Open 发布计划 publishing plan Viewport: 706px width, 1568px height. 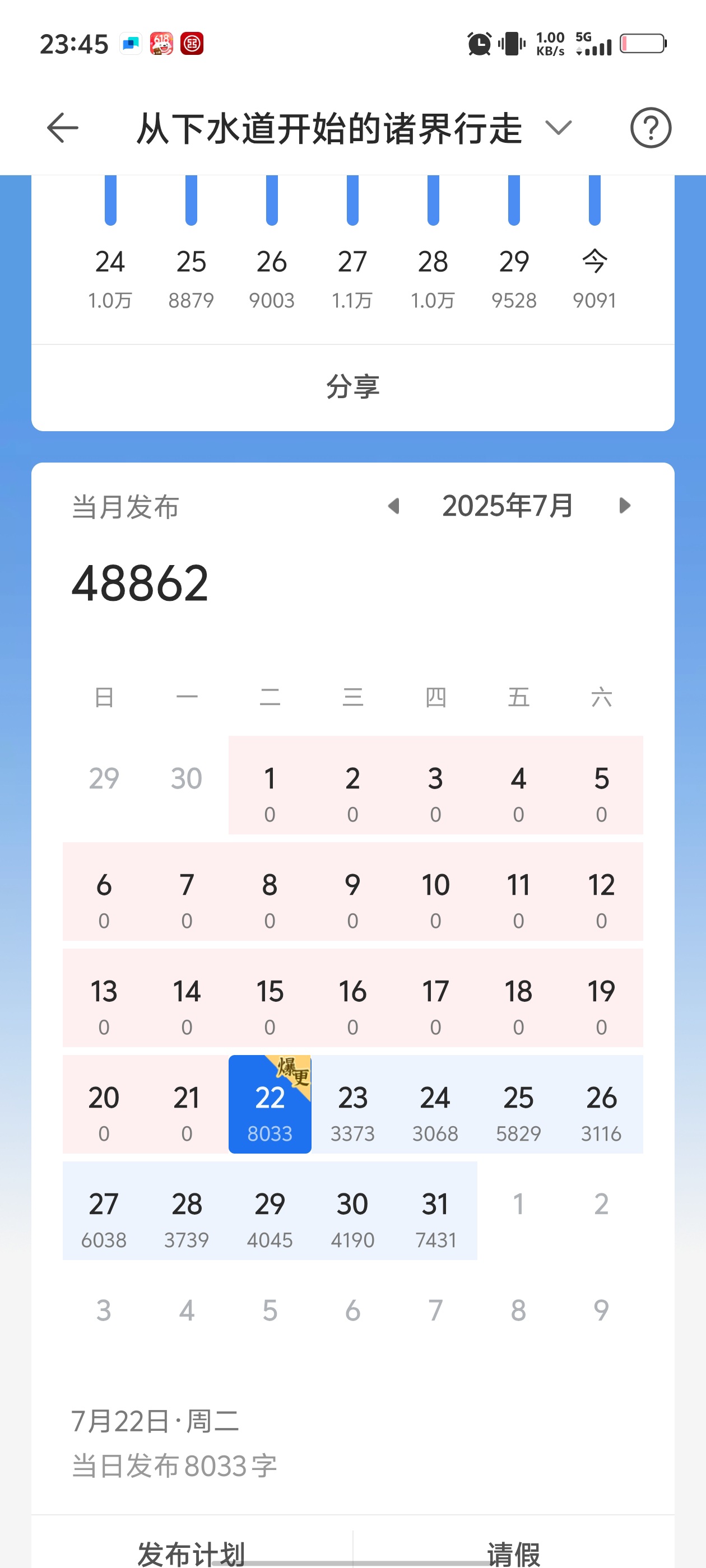point(191,1551)
